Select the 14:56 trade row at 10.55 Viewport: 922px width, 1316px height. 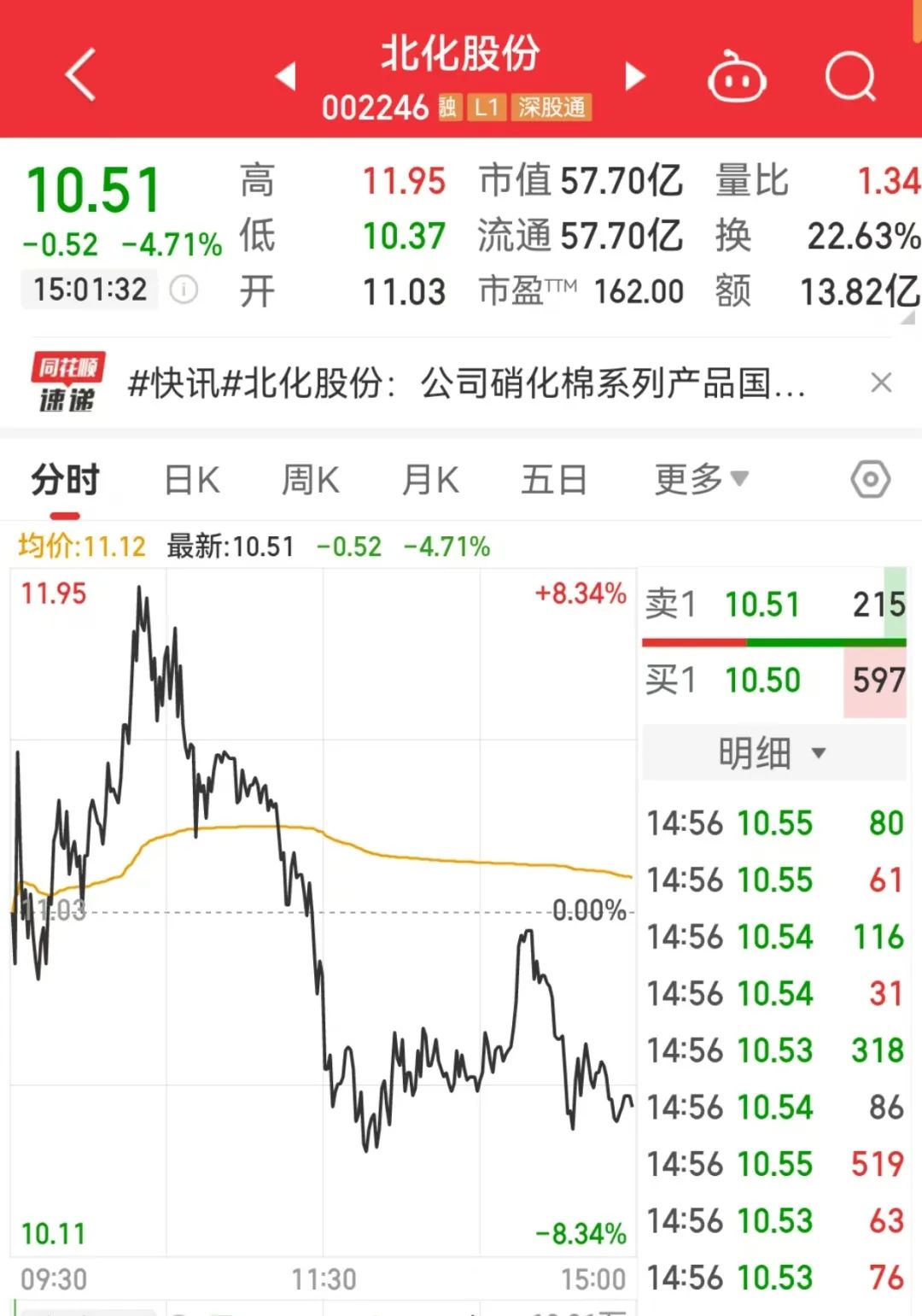pyautogui.click(x=768, y=823)
